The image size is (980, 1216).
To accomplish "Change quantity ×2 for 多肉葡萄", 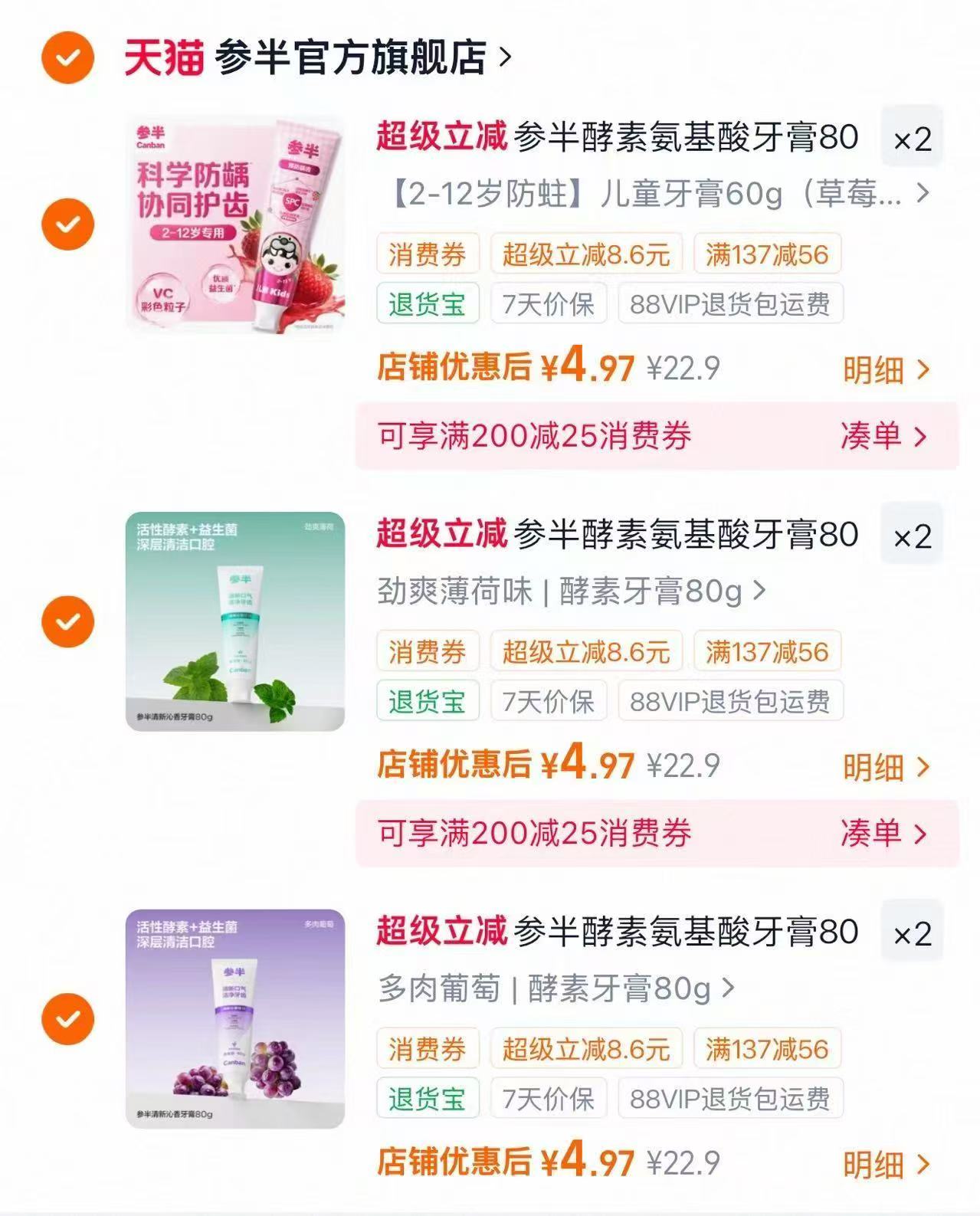I will [912, 933].
